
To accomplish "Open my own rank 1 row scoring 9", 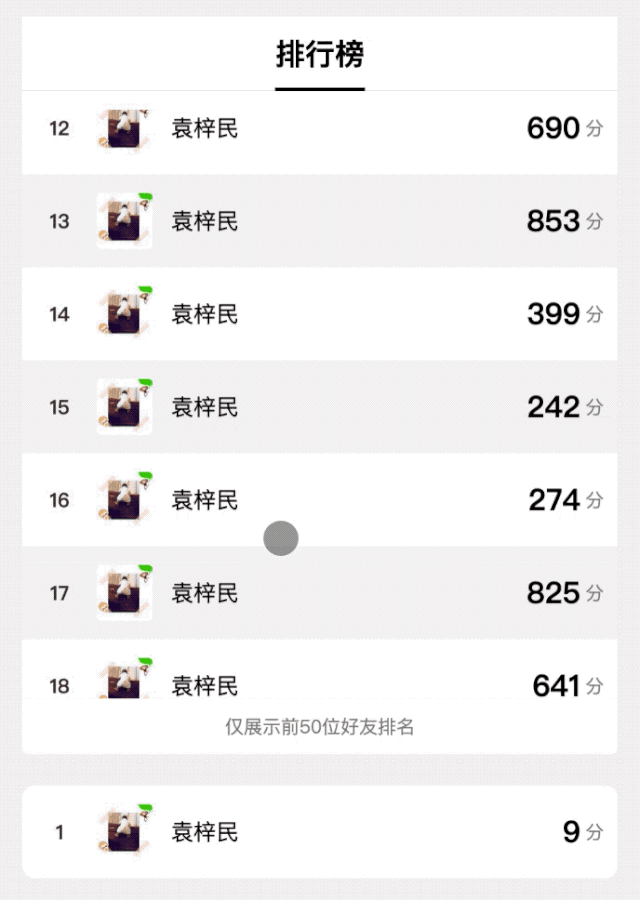I will click(320, 832).
